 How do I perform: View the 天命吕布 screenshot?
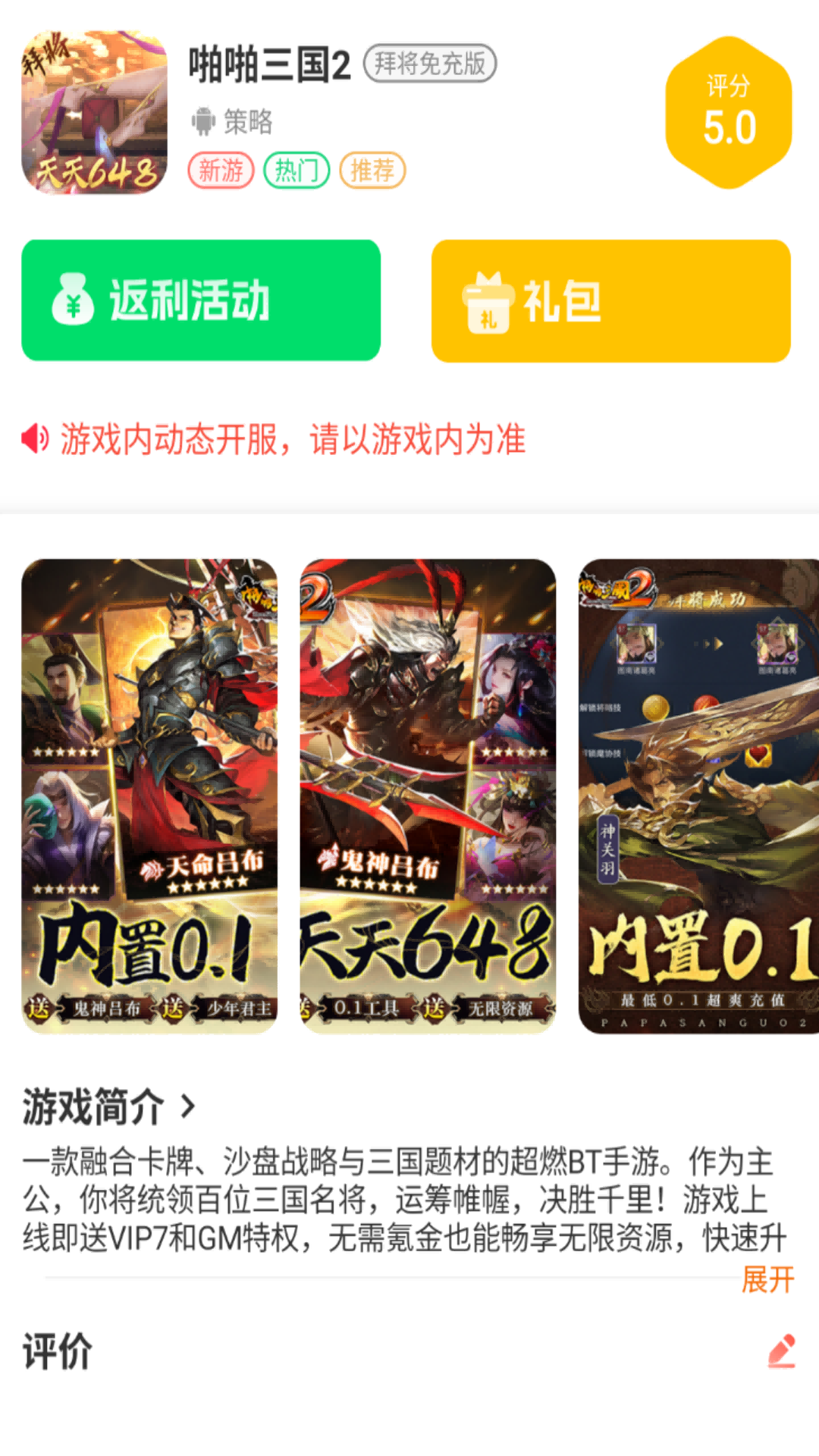(149, 796)
